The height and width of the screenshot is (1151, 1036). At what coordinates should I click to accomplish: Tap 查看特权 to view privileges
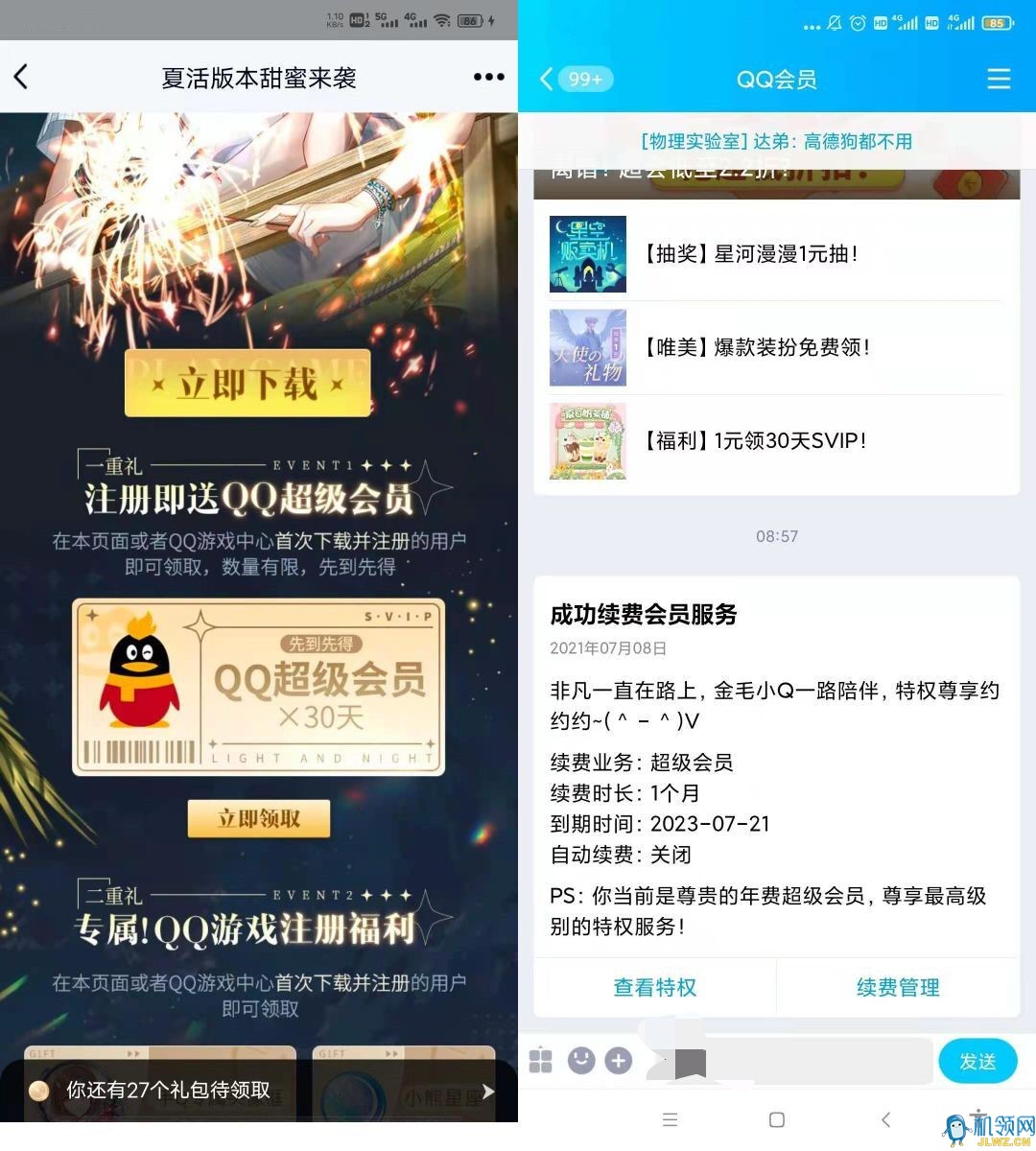(x=655, y=987)
